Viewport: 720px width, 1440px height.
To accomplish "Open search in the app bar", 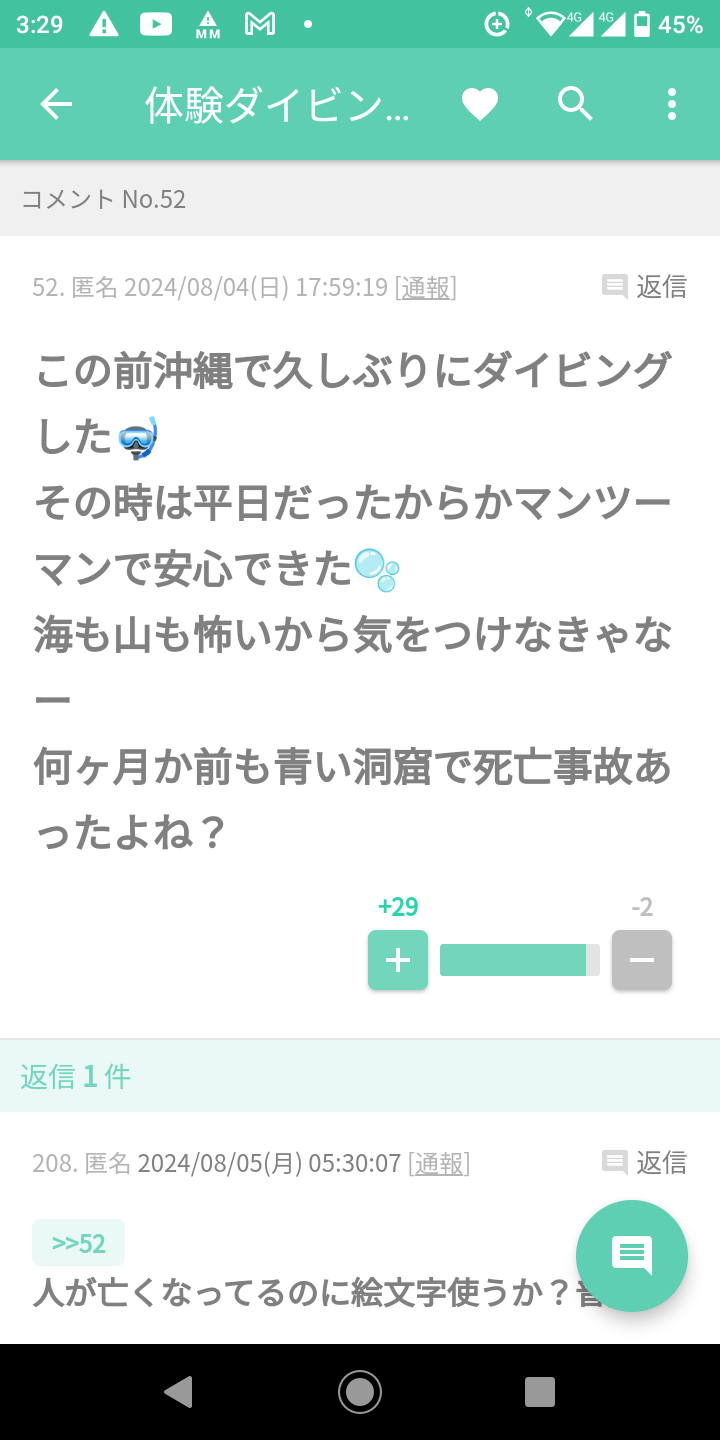I will click(576, 104).
